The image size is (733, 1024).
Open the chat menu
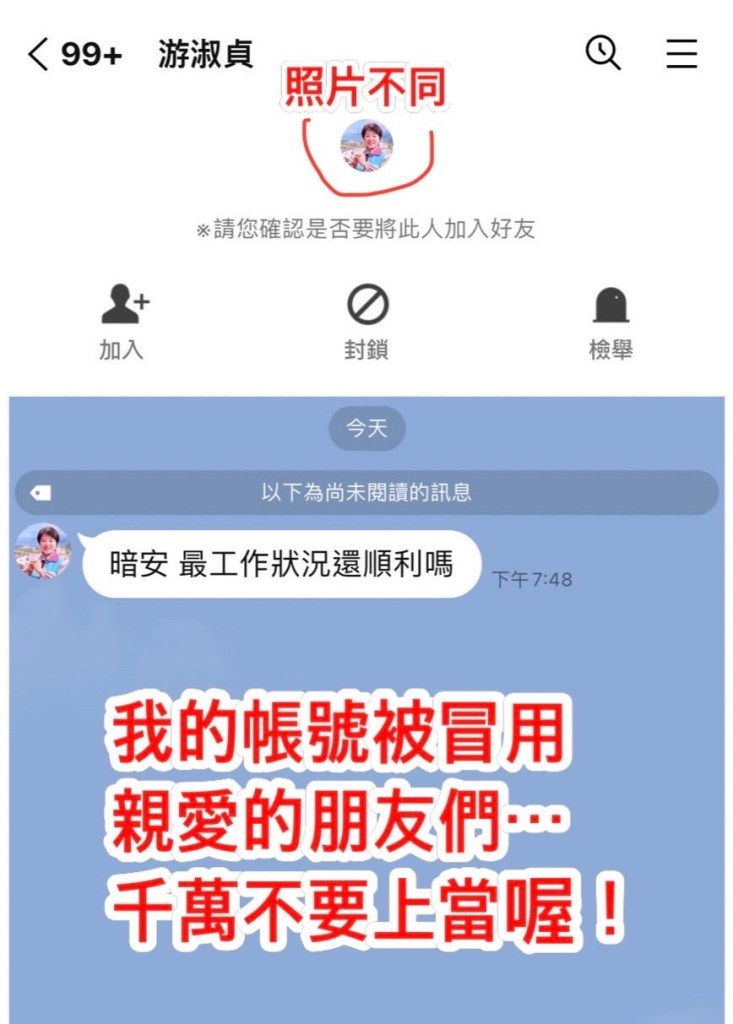[x=681, y=53]
